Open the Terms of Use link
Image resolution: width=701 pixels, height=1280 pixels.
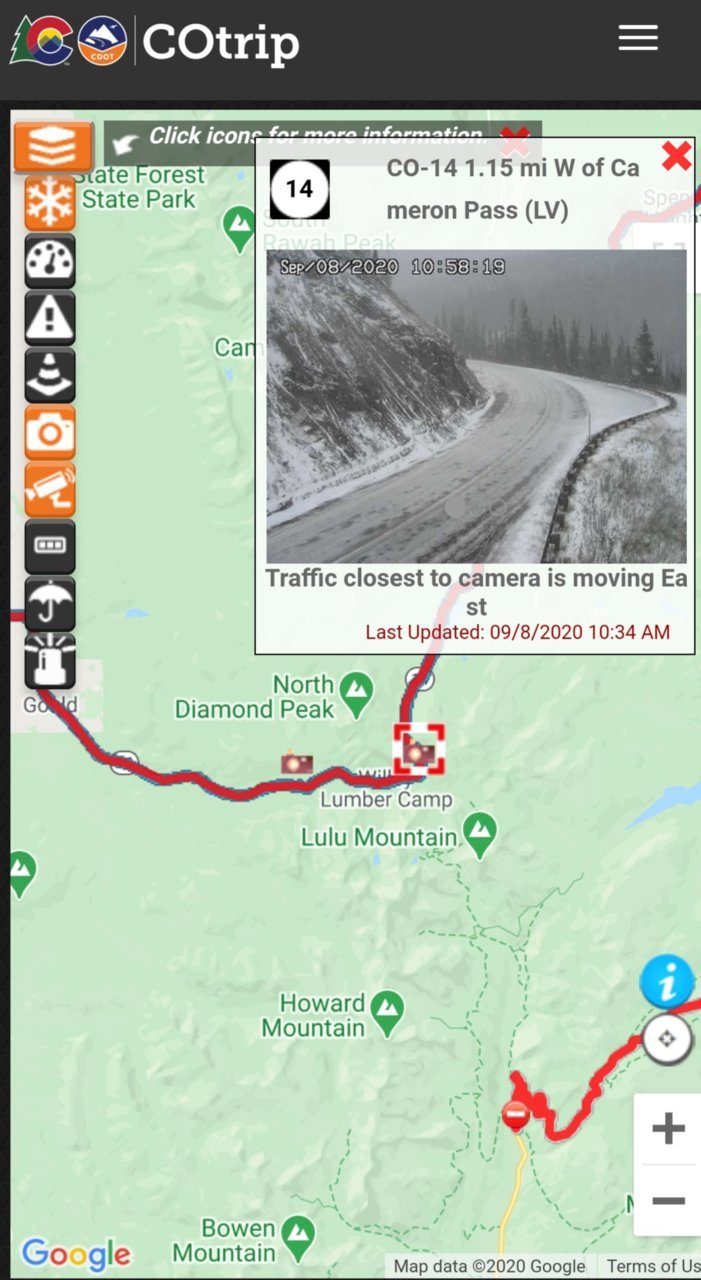pos(652,1267)
